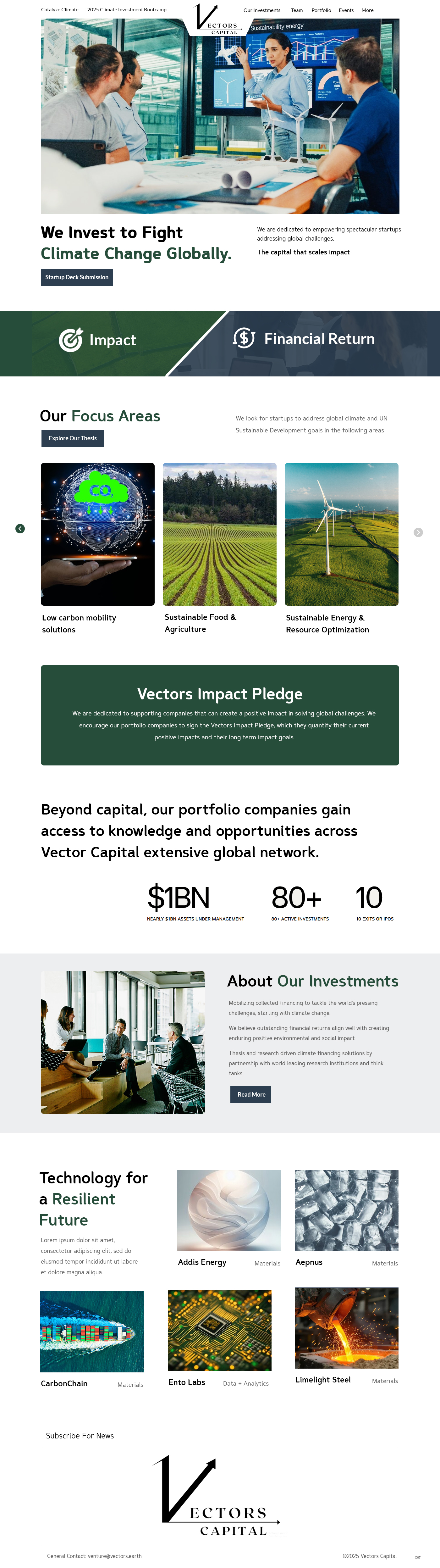
Task: Expand the More menu
Action: pos(368,10)
